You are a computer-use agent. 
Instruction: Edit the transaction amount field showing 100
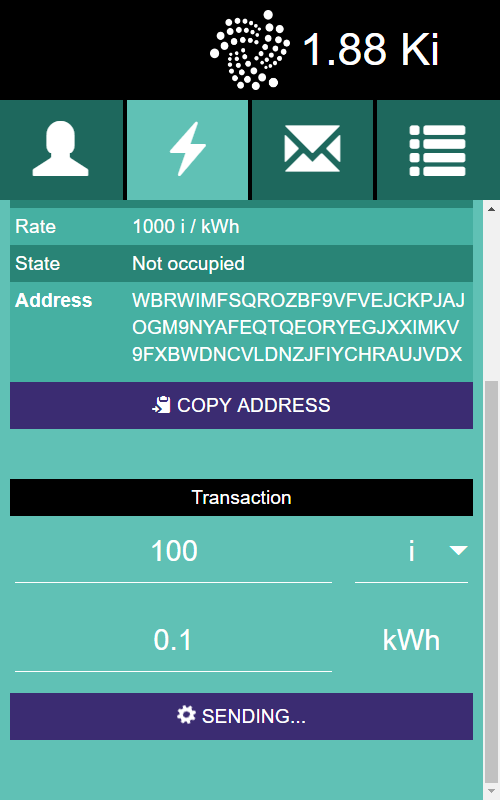[x=173, y=553]
